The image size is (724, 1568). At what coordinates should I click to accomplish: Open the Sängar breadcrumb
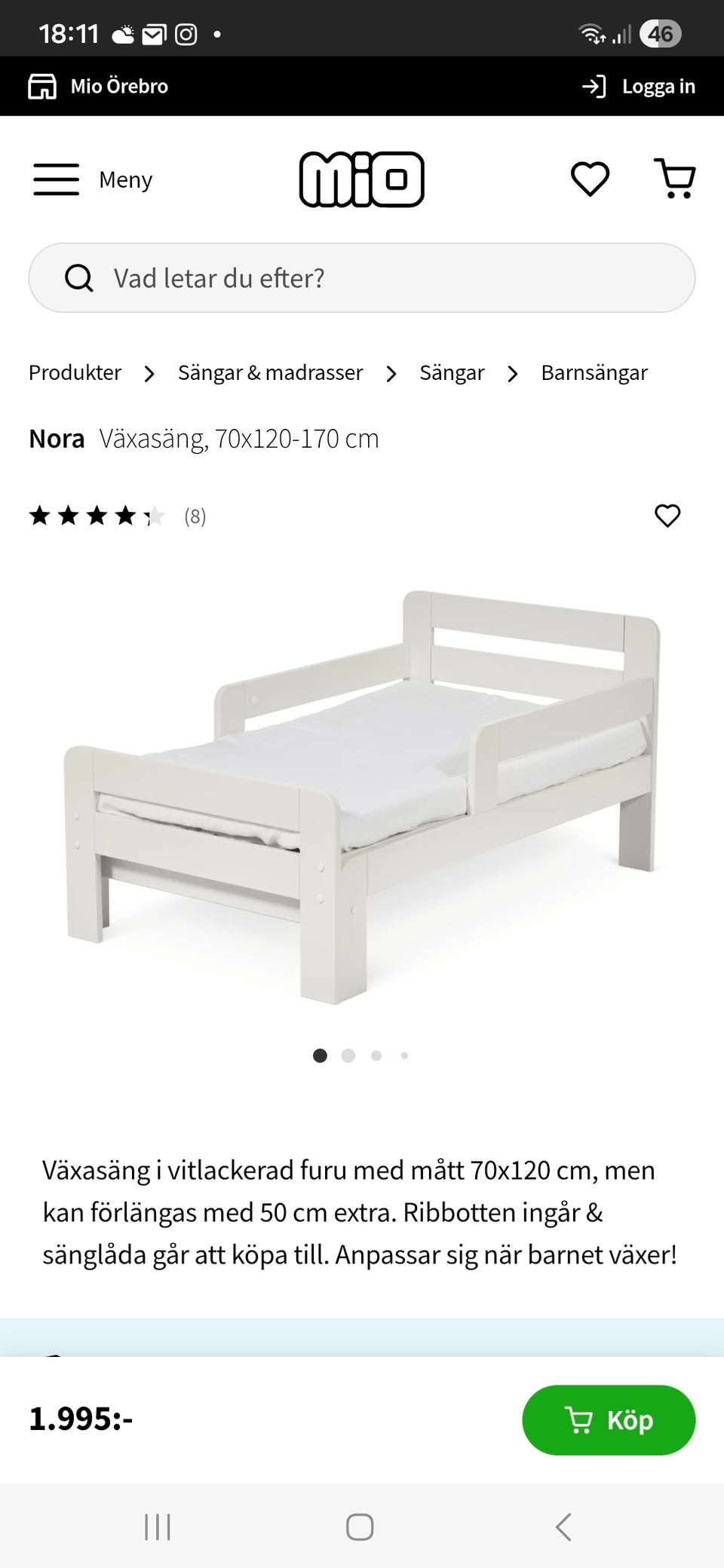point(452,372)
